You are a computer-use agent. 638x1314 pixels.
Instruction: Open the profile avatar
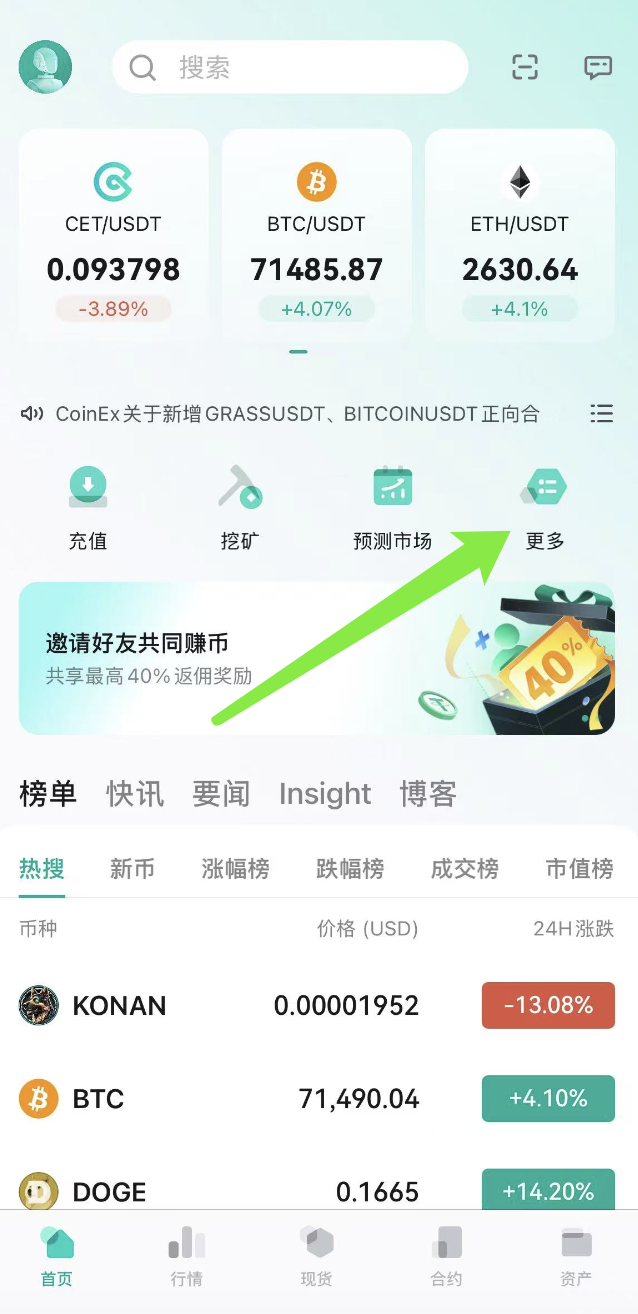coord(45,67)
